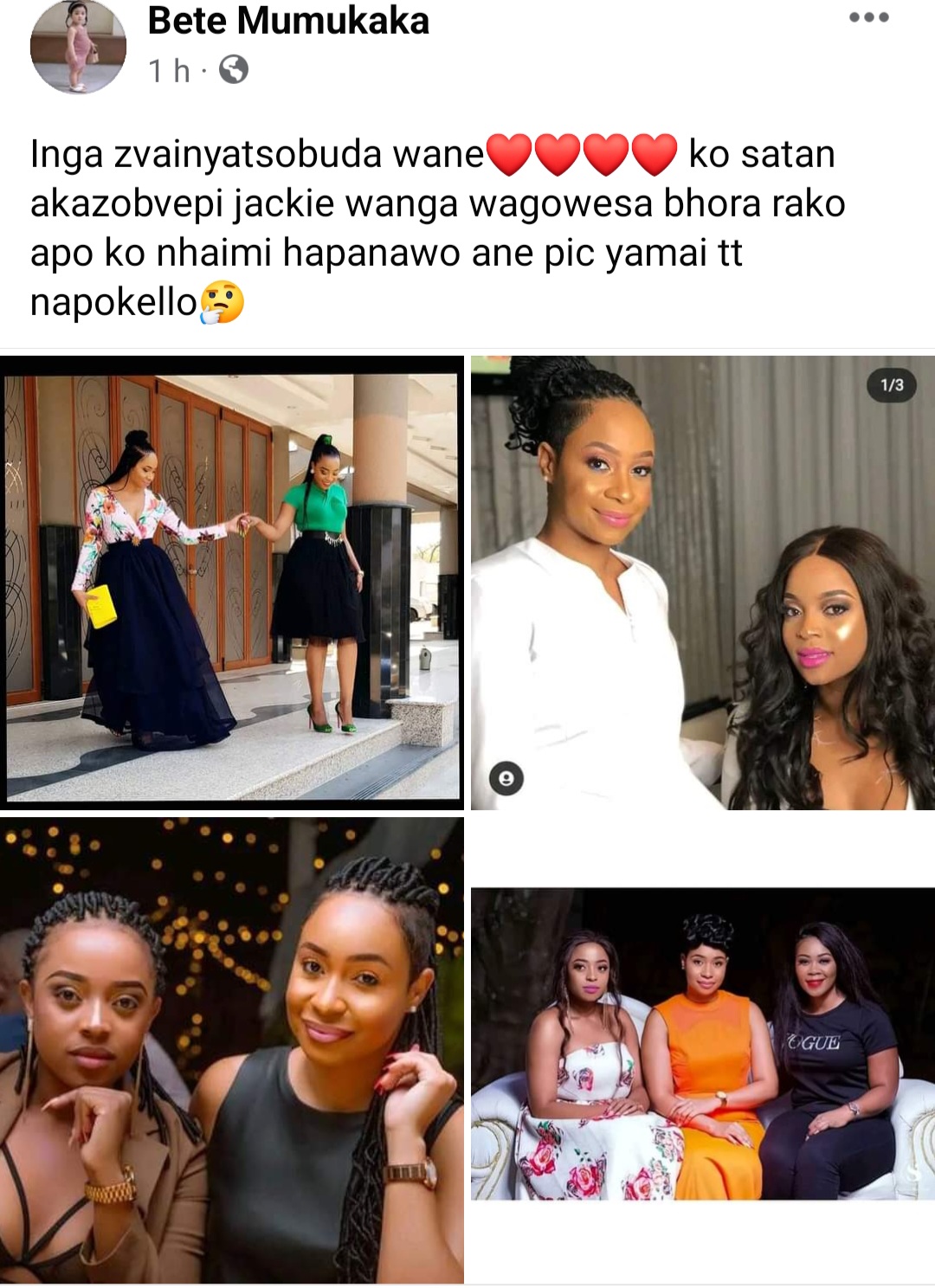Open the photo of two women with braids
The image size is (935, 1288).
click(x=232, y=1050)
